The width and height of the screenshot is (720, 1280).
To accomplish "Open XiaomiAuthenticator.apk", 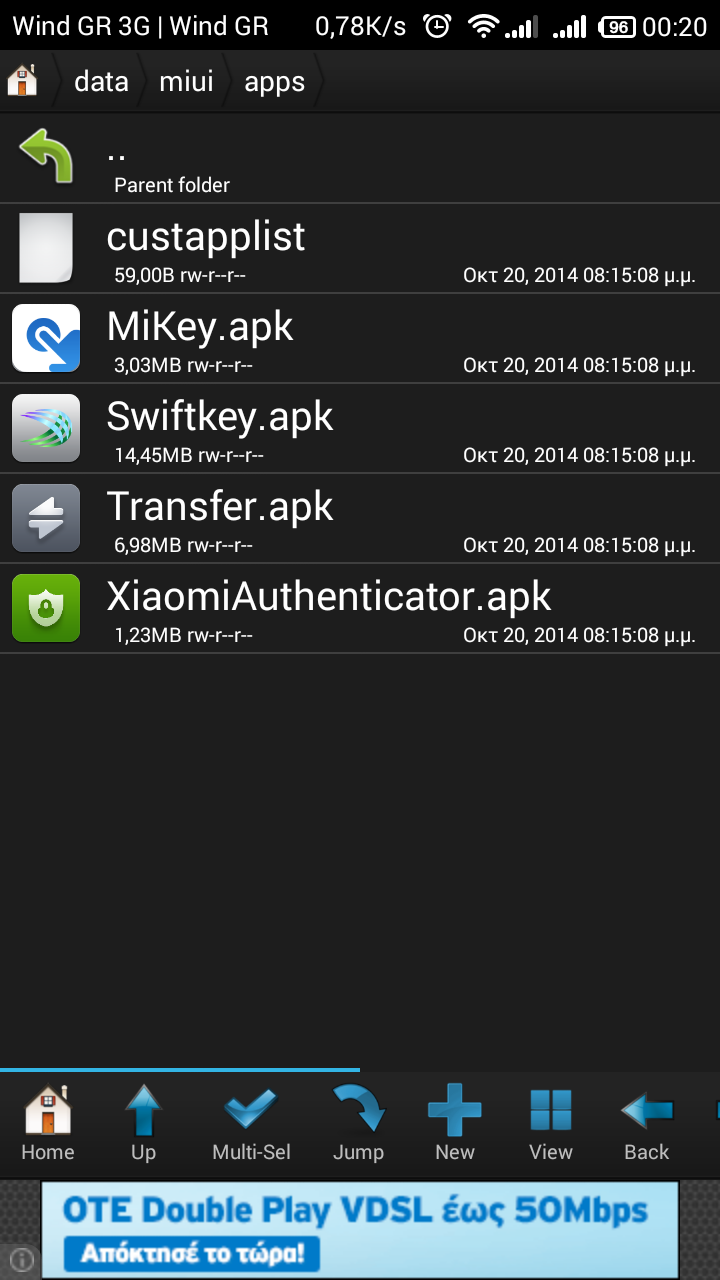I will 360,608.
